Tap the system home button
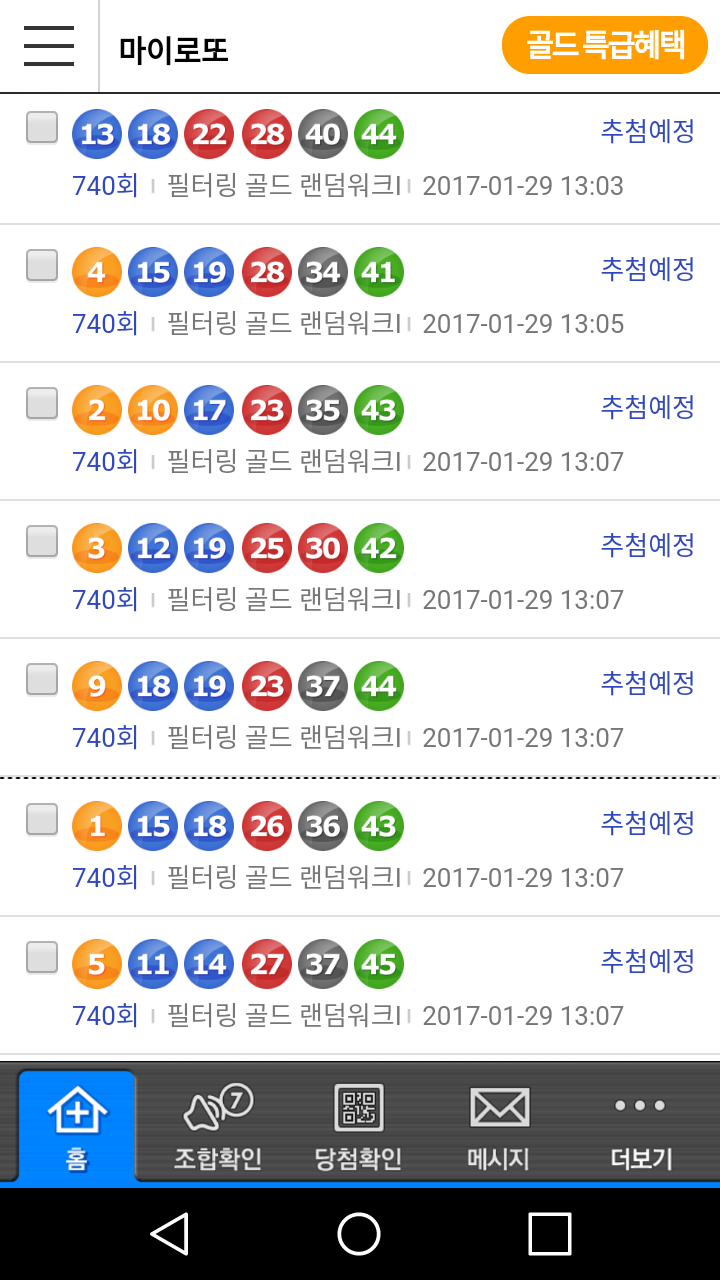The height and width of the screenshot is (1280, 720). click(359, 1233)
